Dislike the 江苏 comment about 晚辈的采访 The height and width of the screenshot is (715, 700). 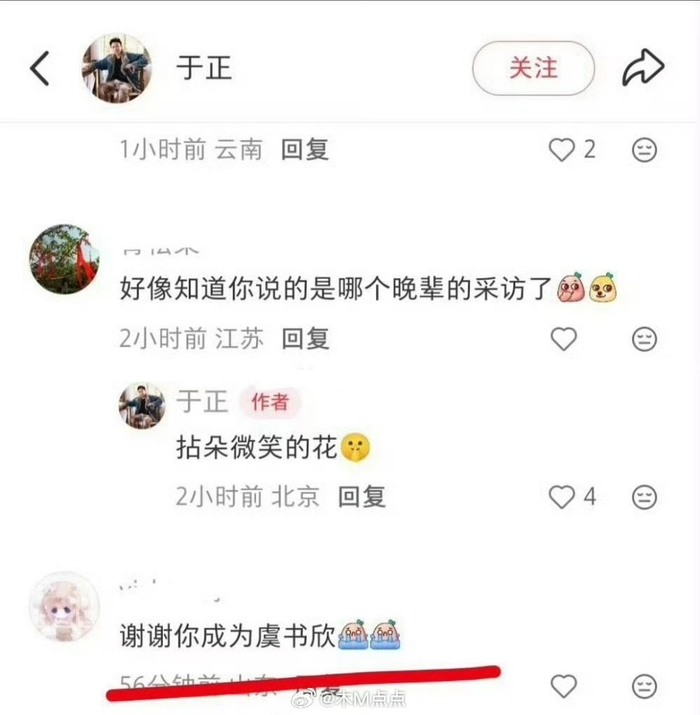(x=645, y=339)
